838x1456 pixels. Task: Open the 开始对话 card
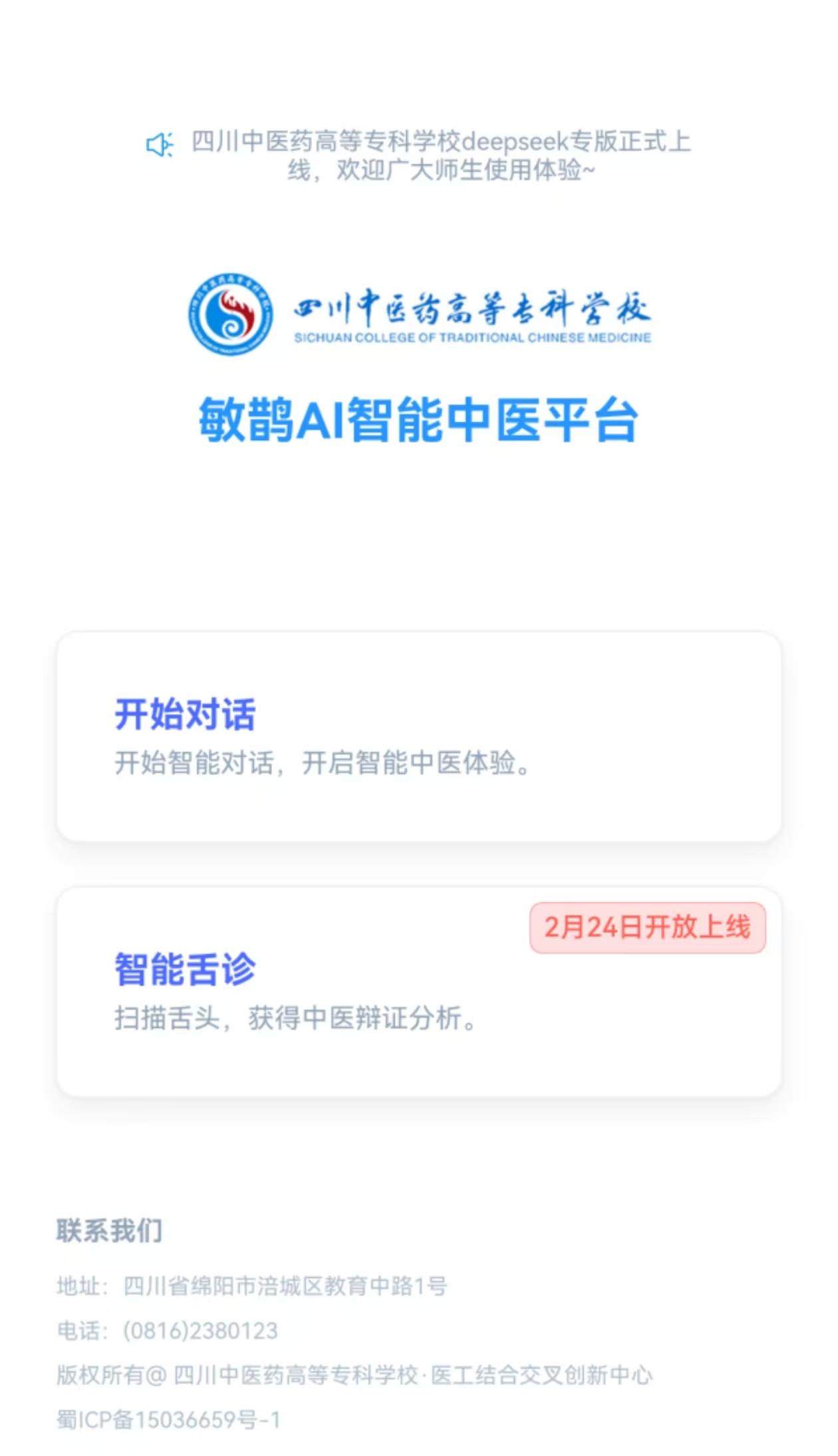pyautogui.click(x=419, y=737)
